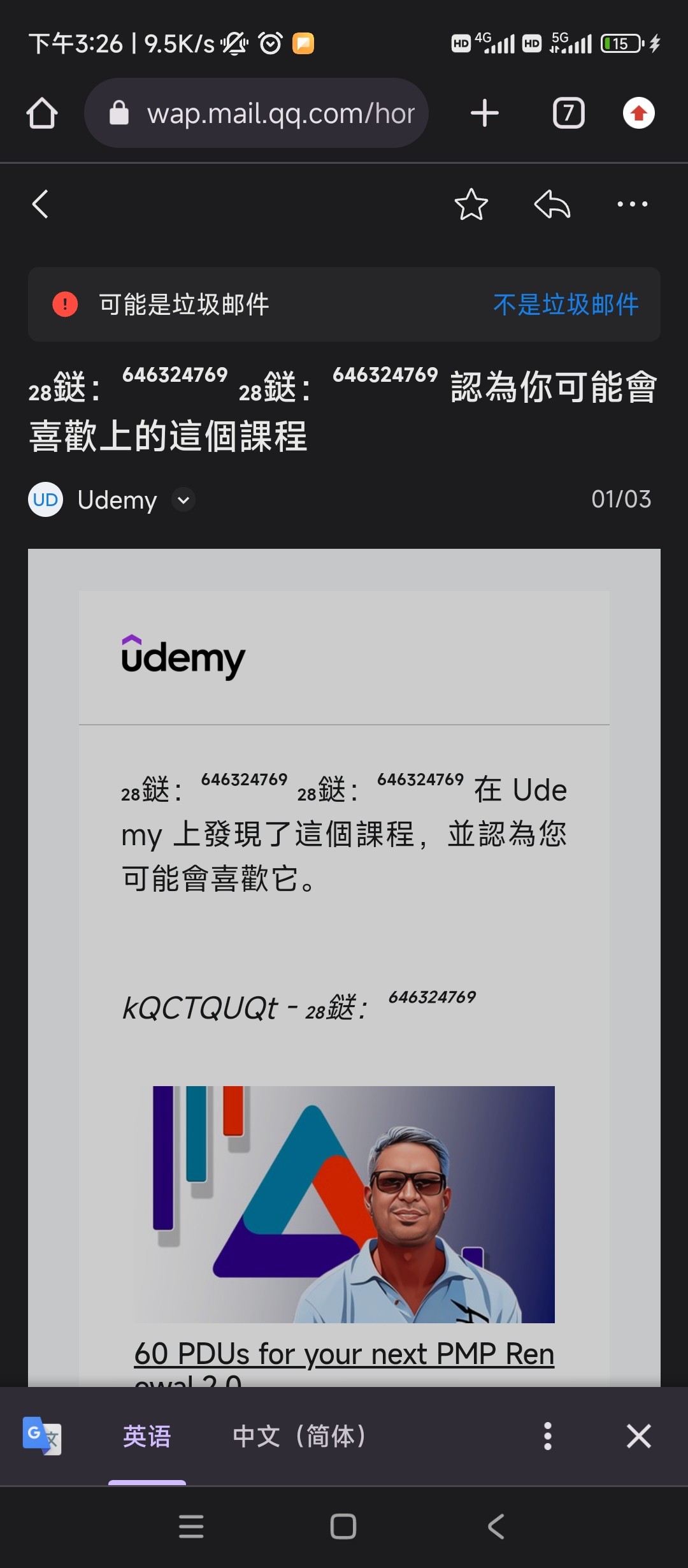Tap the URL field wap.mail.qq.com
Viewport: 688px width, 1568px height.
tap(280, 113)
